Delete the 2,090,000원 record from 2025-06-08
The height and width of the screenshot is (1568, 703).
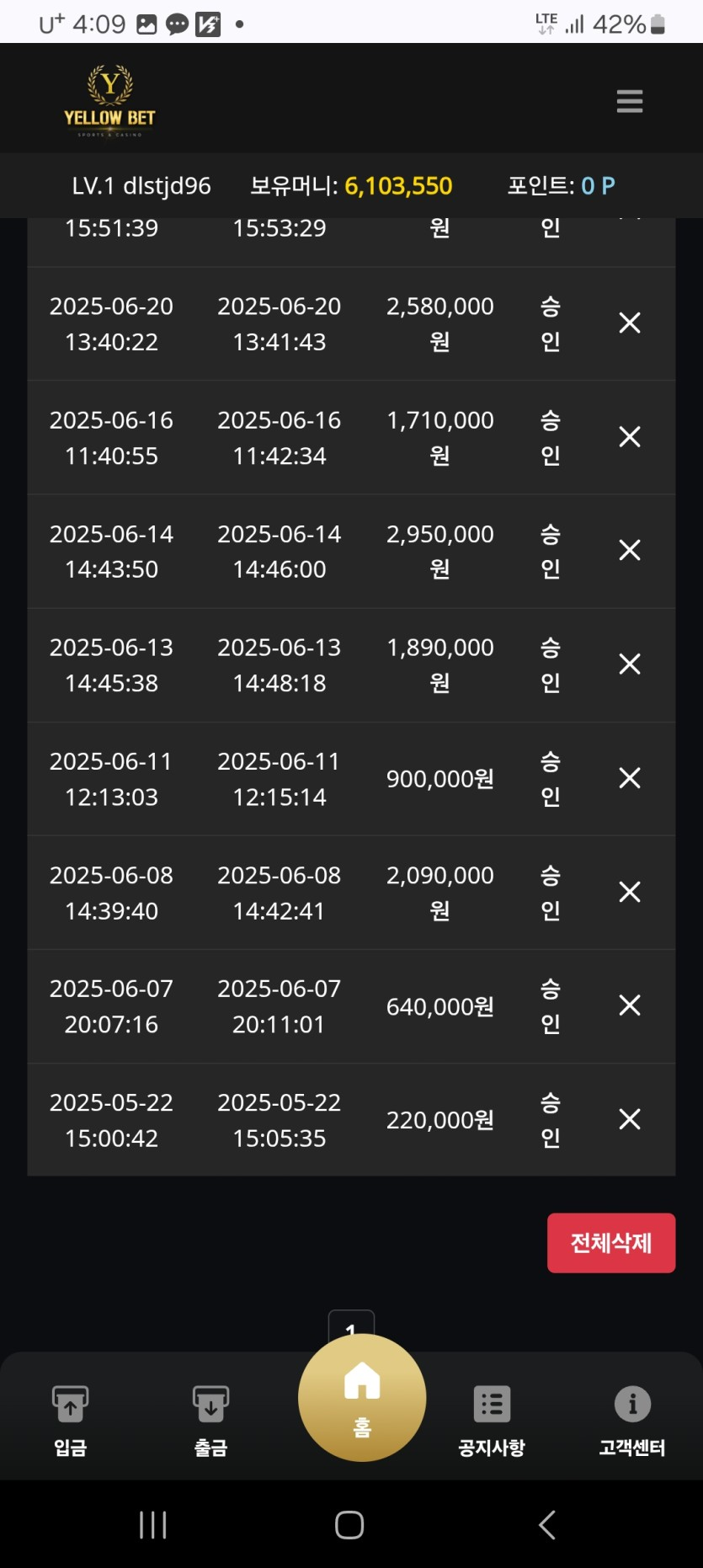click(x=629, y=892)
